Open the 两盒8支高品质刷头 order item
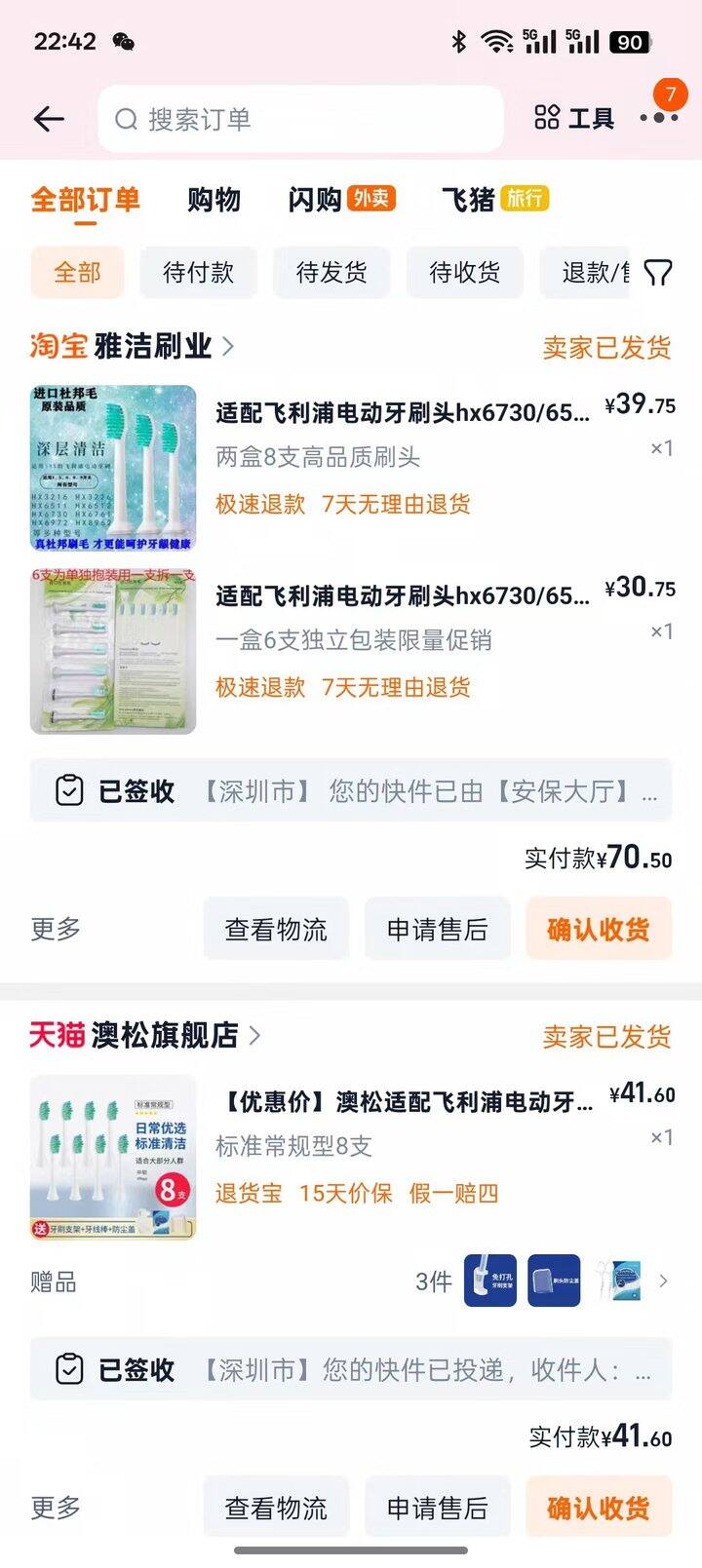702x1568 pixels. coord(402,456)
